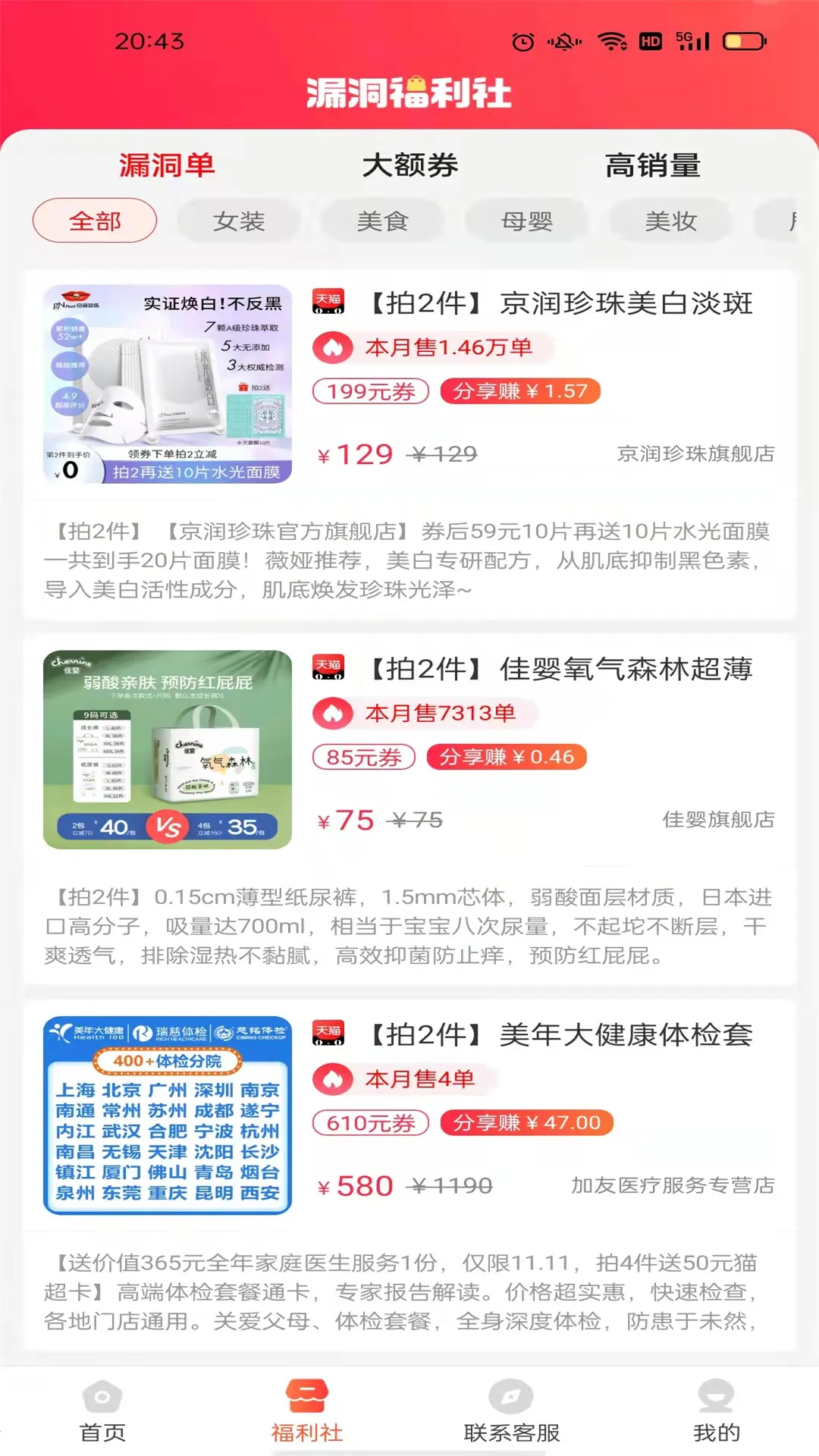Tap the 分享赚 ¥1.57 button
819x1456 pixels.
(x=520, y=391)
